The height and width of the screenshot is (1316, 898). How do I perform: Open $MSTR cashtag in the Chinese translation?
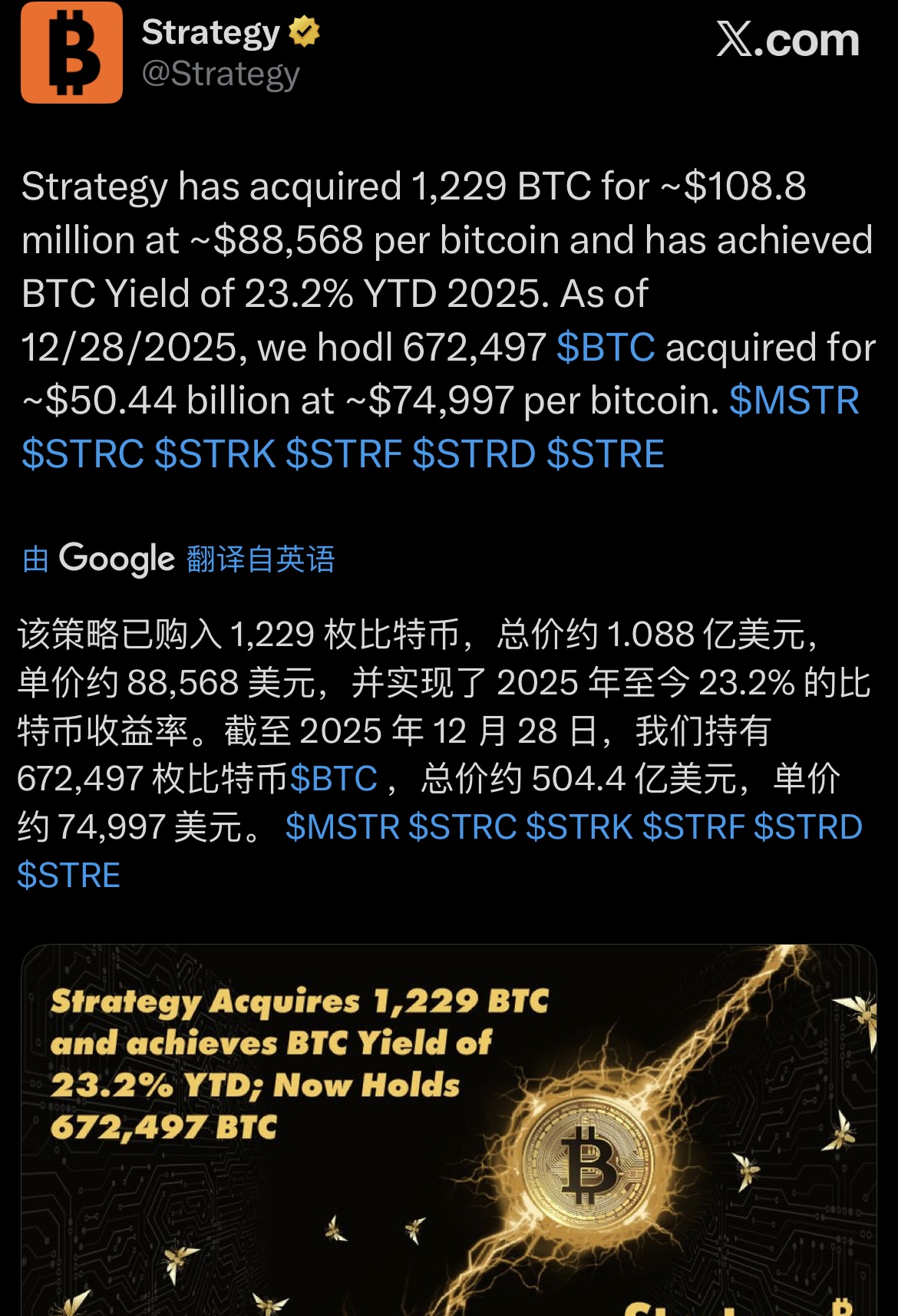pos(342,827)
